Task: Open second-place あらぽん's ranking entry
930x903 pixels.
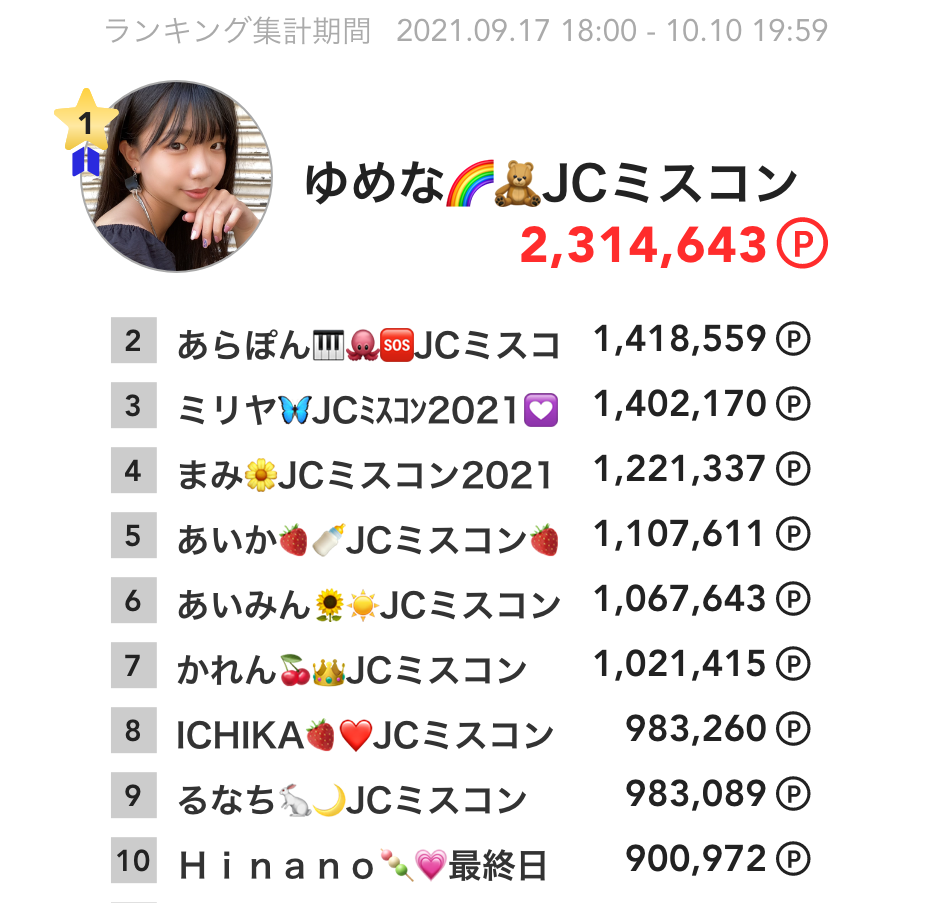Action: [368, 344]
